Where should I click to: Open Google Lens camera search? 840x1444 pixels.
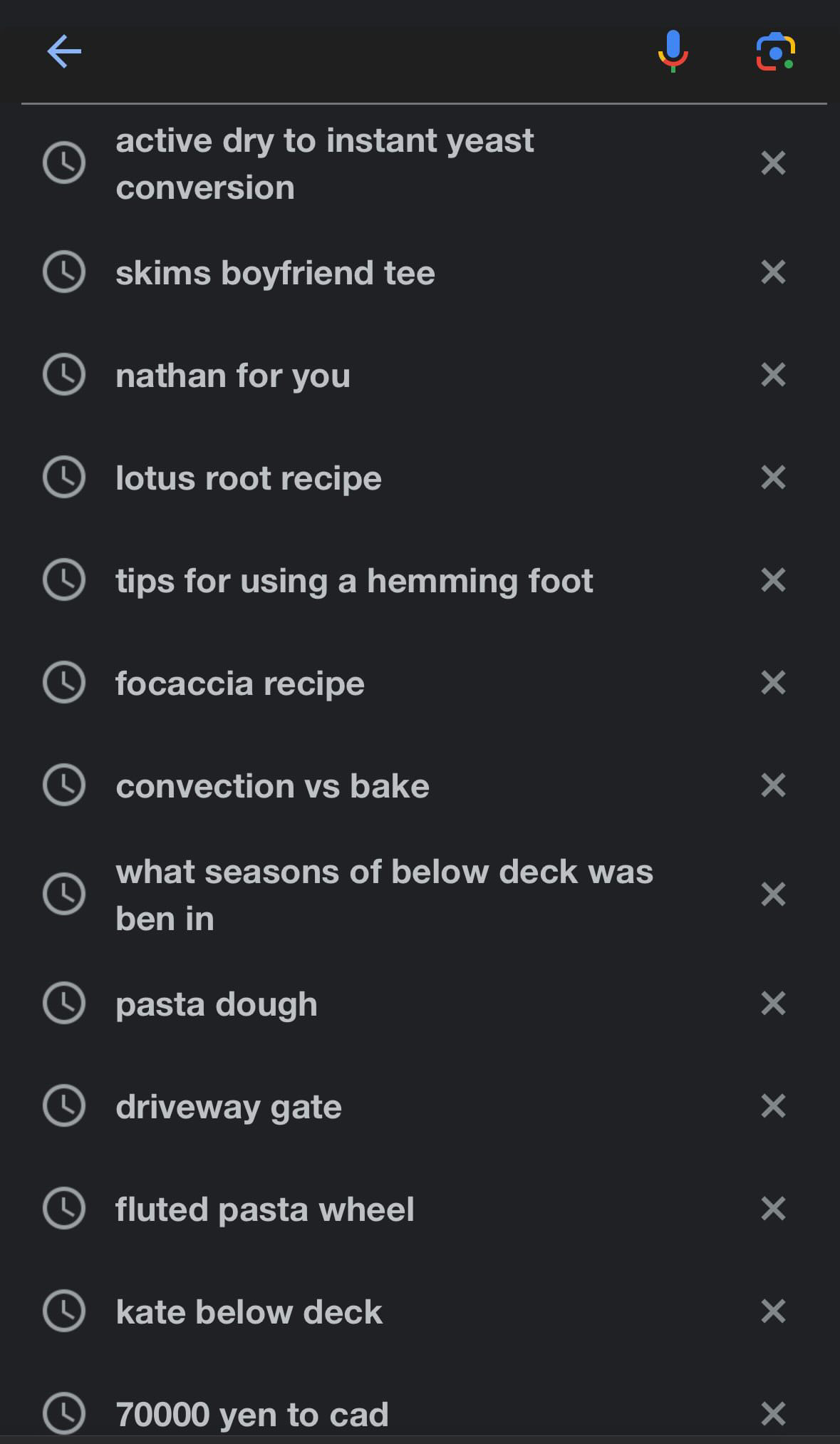click(775, 51)
